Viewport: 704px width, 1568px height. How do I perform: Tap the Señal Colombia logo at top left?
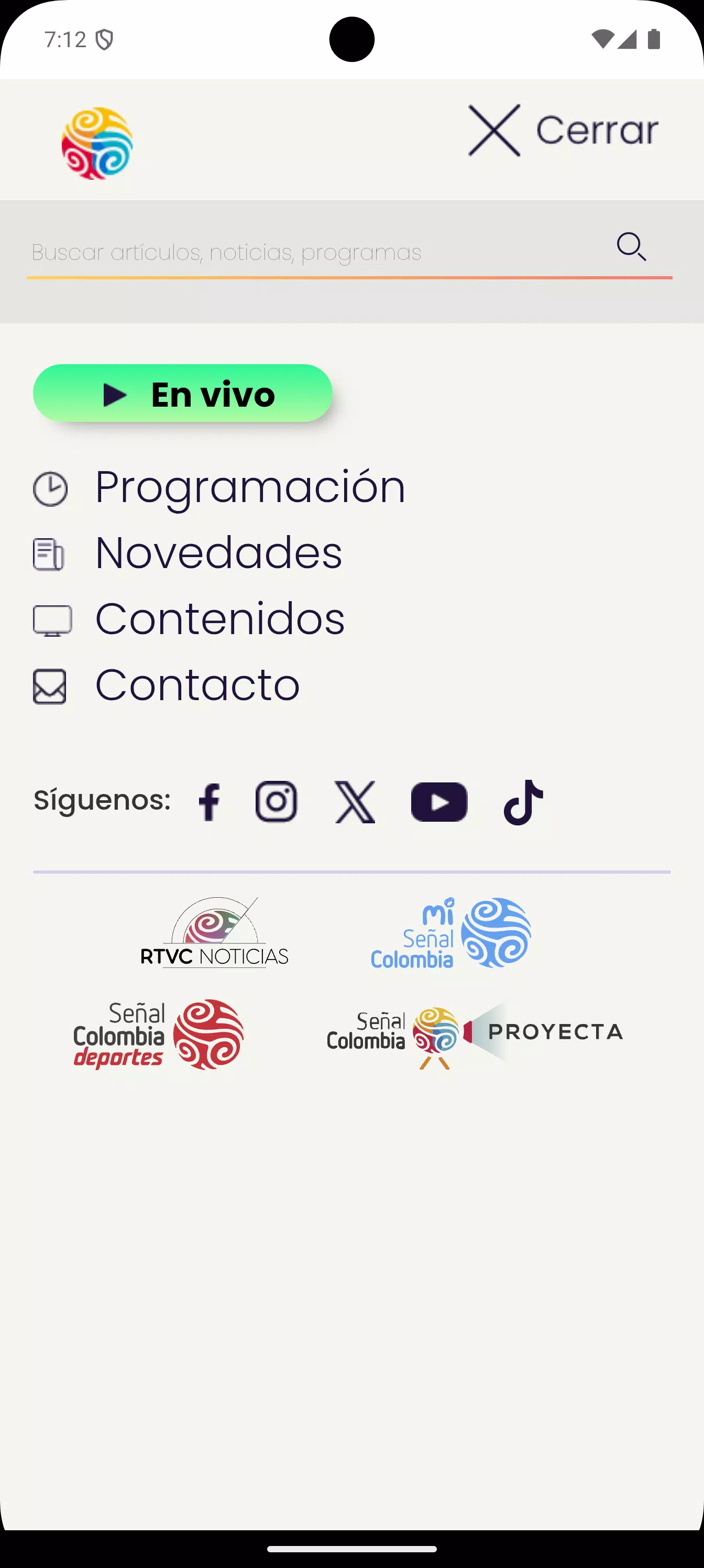pos(96,143)
